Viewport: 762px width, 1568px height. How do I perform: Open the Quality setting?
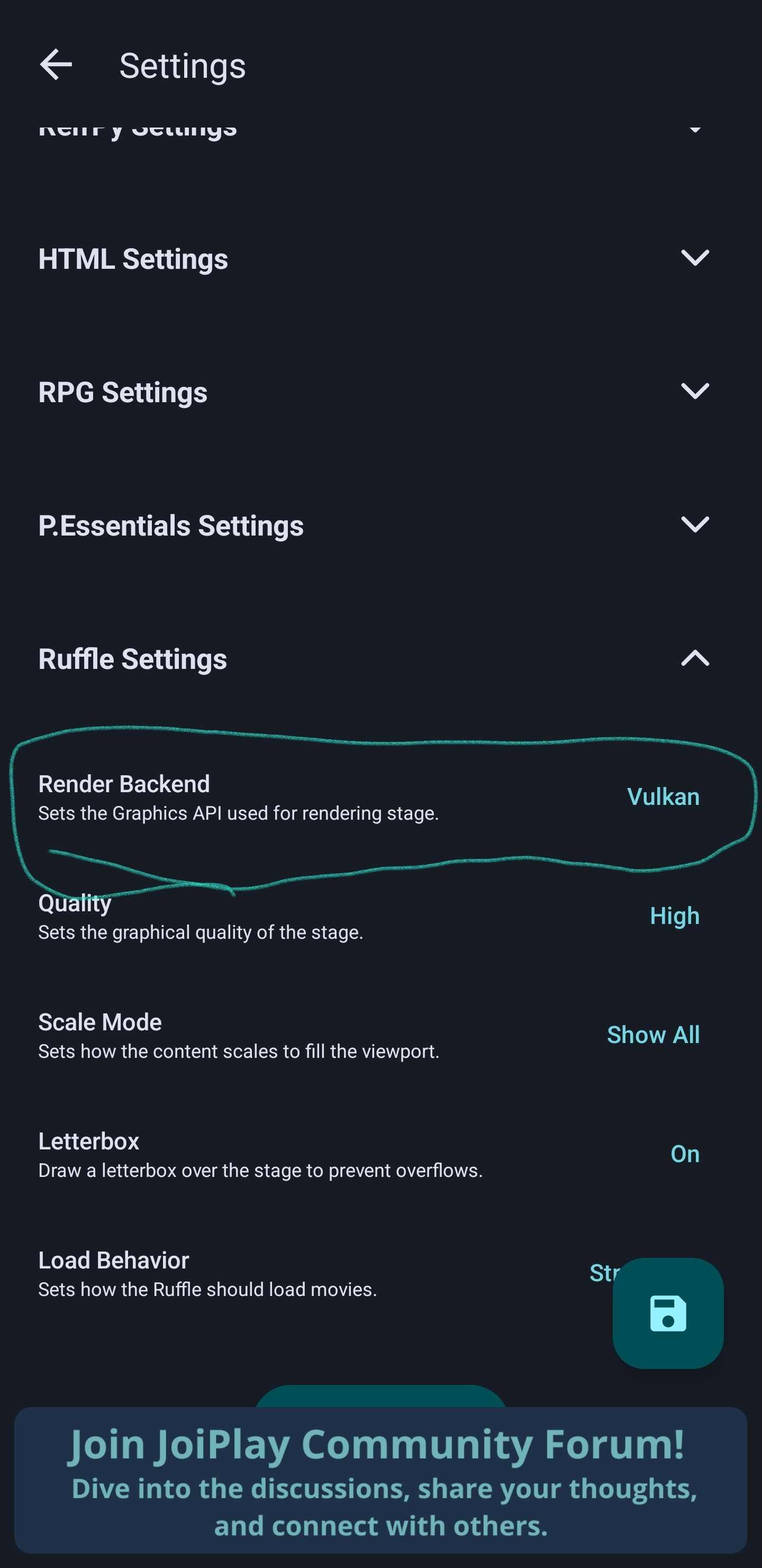coord(381,916)
